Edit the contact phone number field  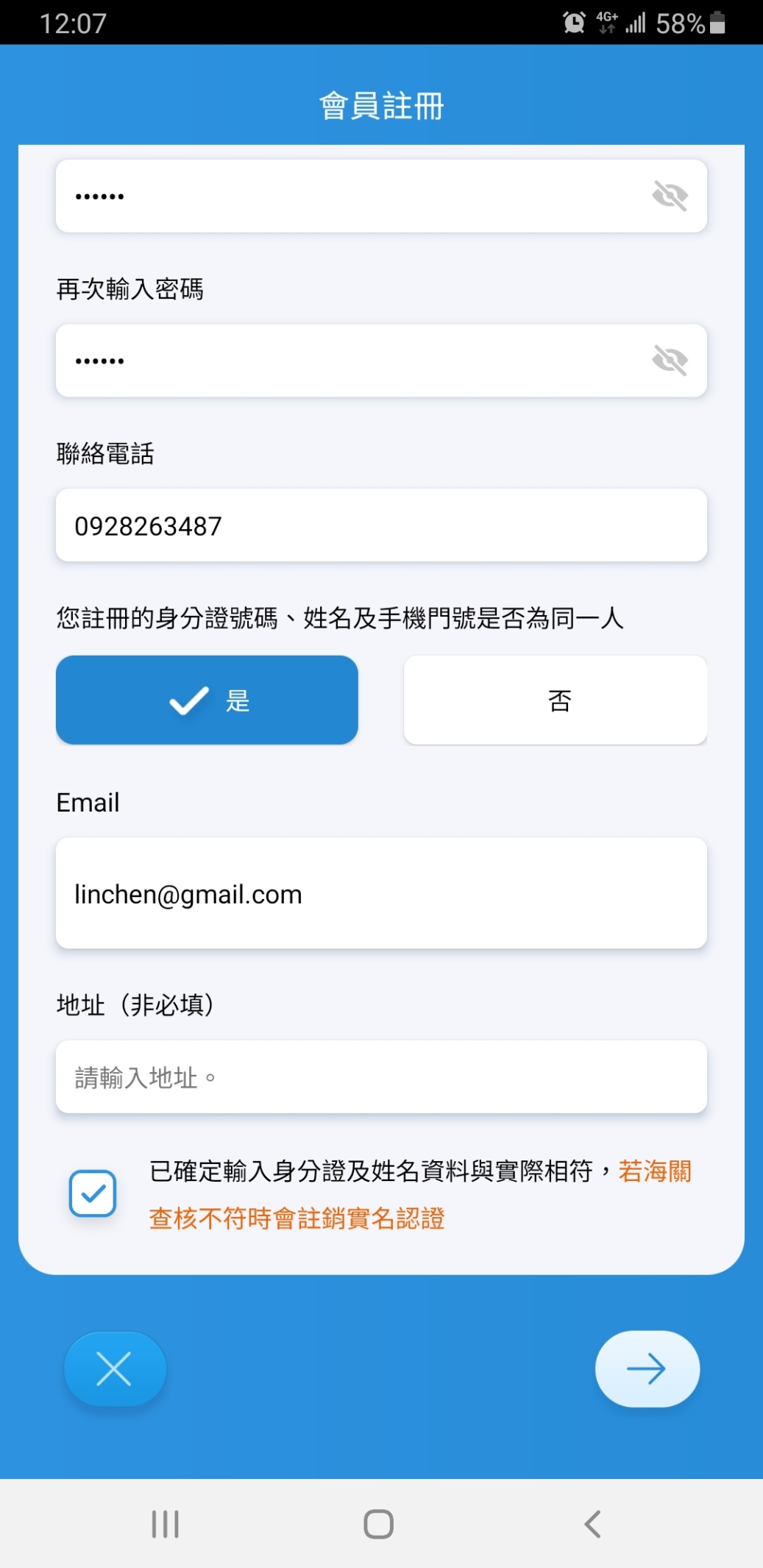point(381,525)
